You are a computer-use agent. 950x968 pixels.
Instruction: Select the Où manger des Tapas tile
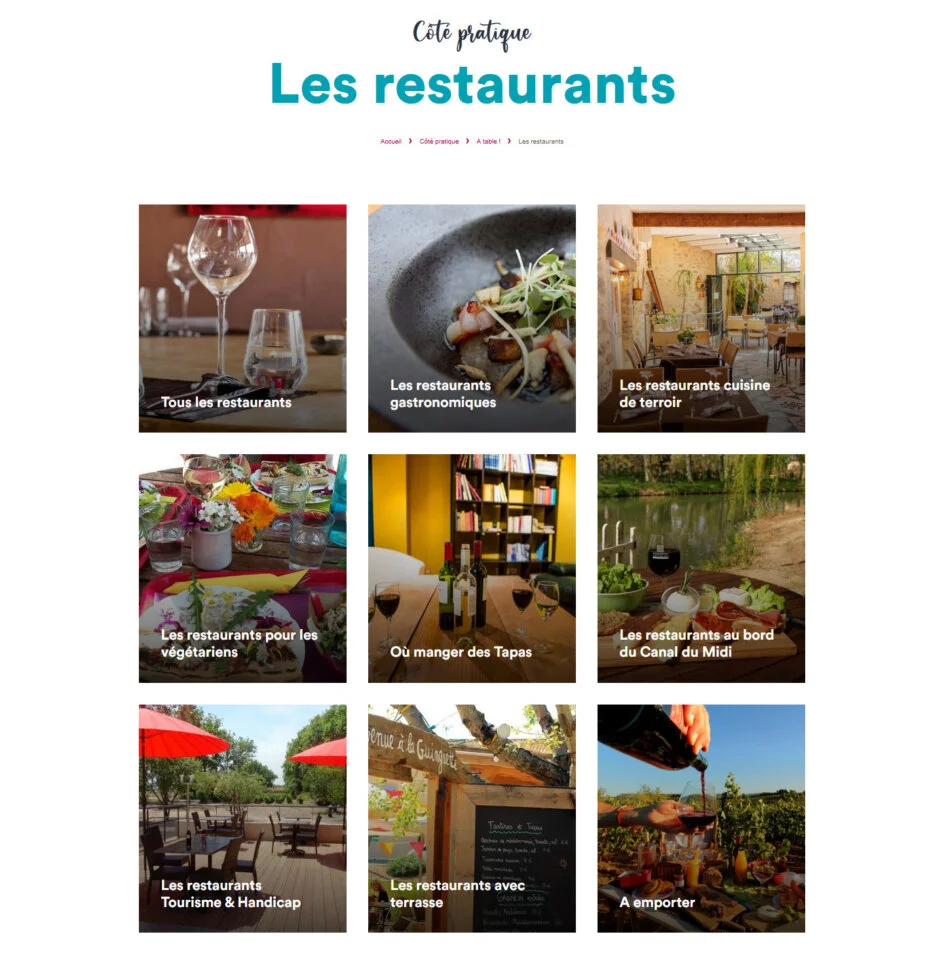pyautogui.click(x=471, y=568)
